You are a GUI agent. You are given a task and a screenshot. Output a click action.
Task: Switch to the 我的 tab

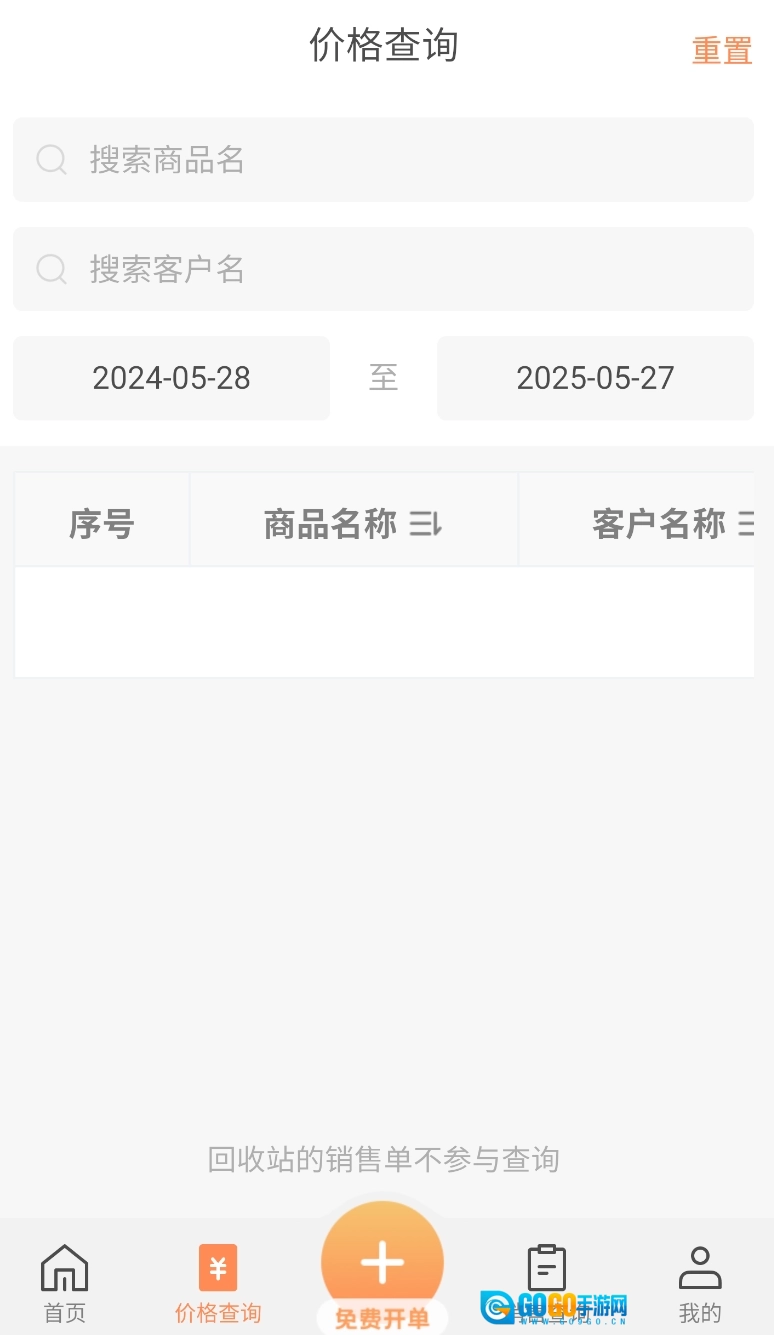click(x=700, y=1283)
